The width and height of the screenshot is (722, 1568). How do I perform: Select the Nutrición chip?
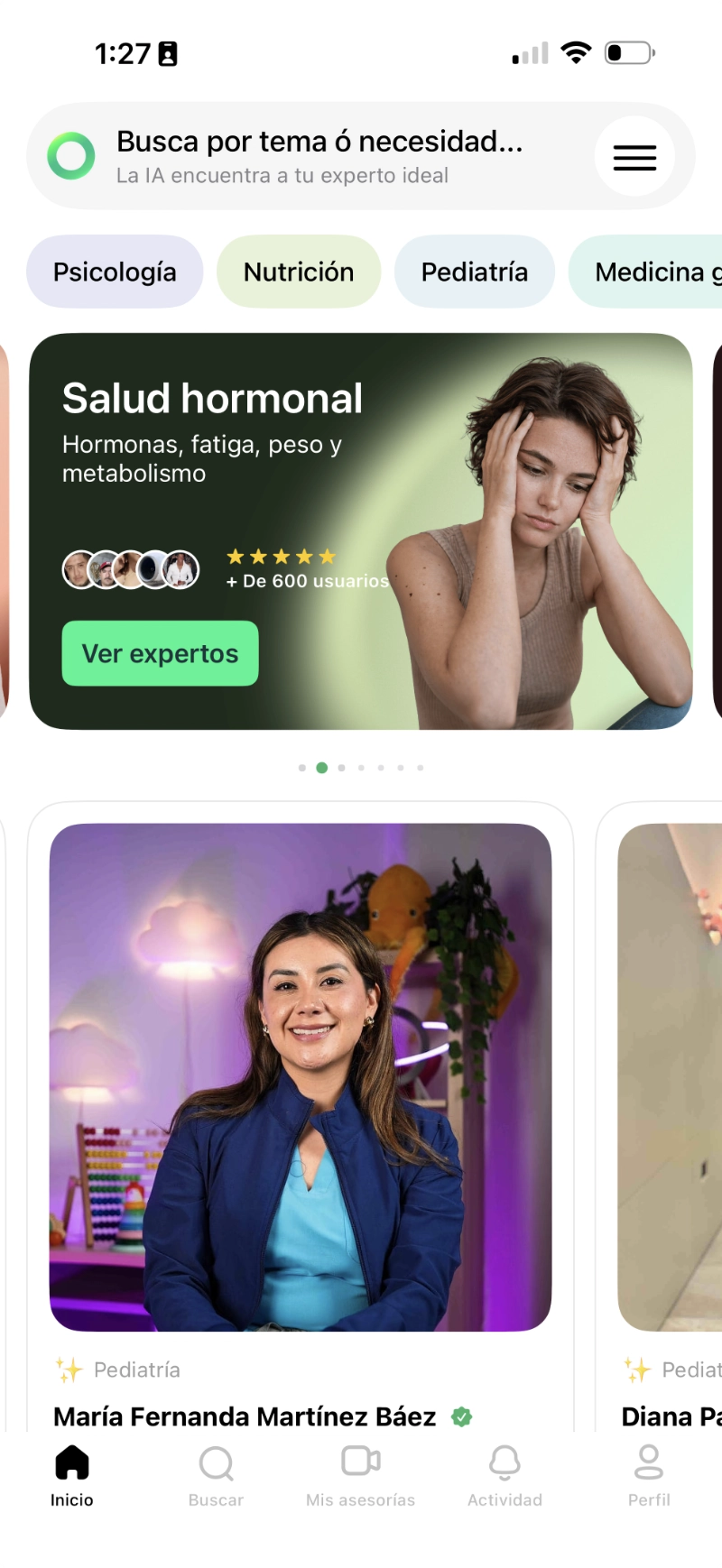tap(299, 272)
